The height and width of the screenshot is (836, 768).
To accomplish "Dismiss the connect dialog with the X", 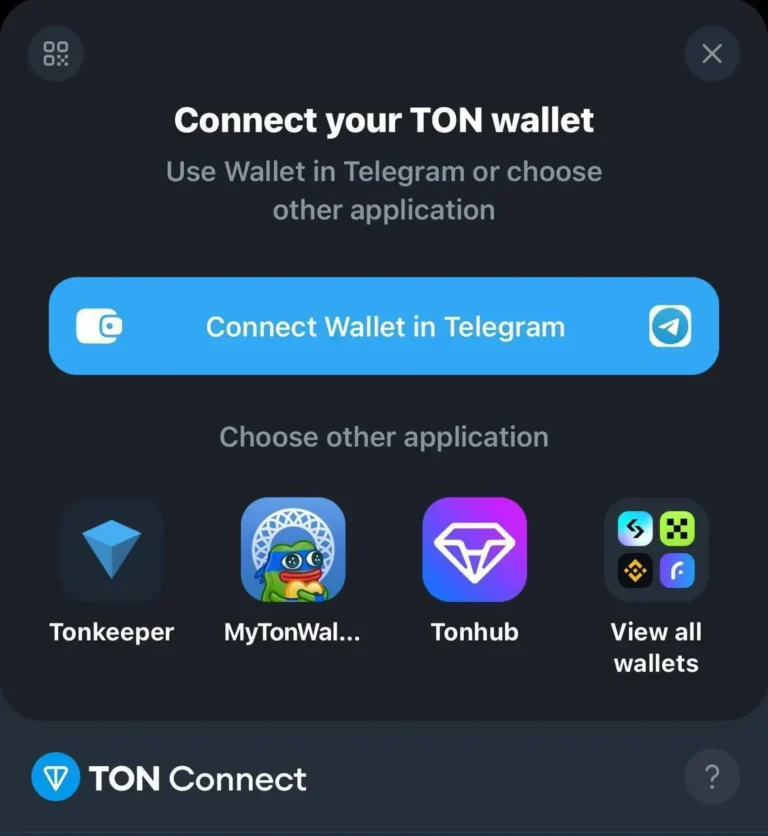I will (712, 54).
